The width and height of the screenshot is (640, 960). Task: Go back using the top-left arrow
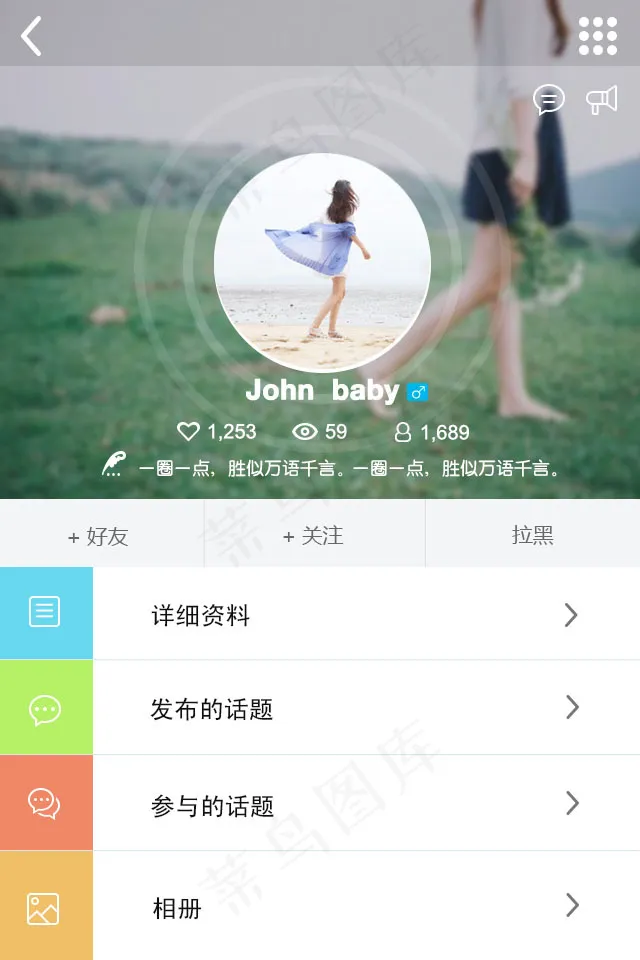pos(32,36)
